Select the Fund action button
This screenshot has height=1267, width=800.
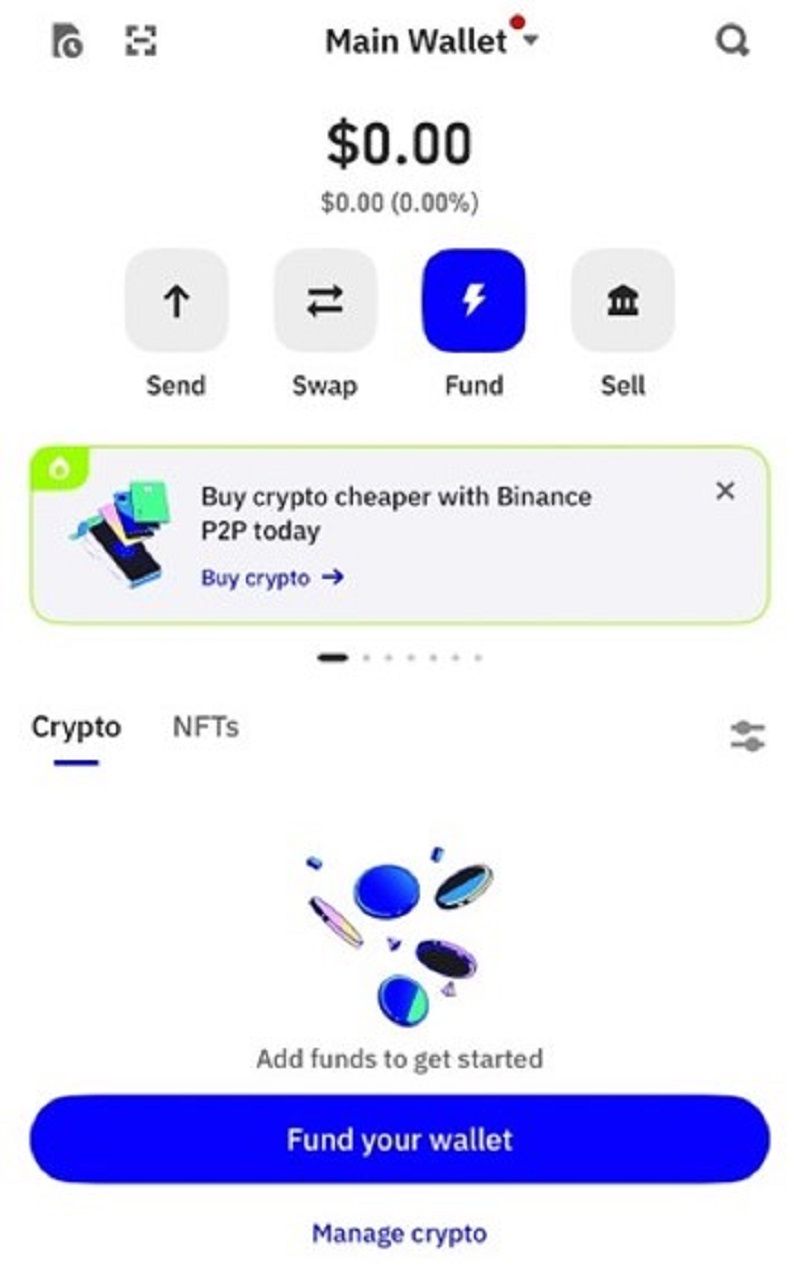pyautogui.click(x=474, y=301)
